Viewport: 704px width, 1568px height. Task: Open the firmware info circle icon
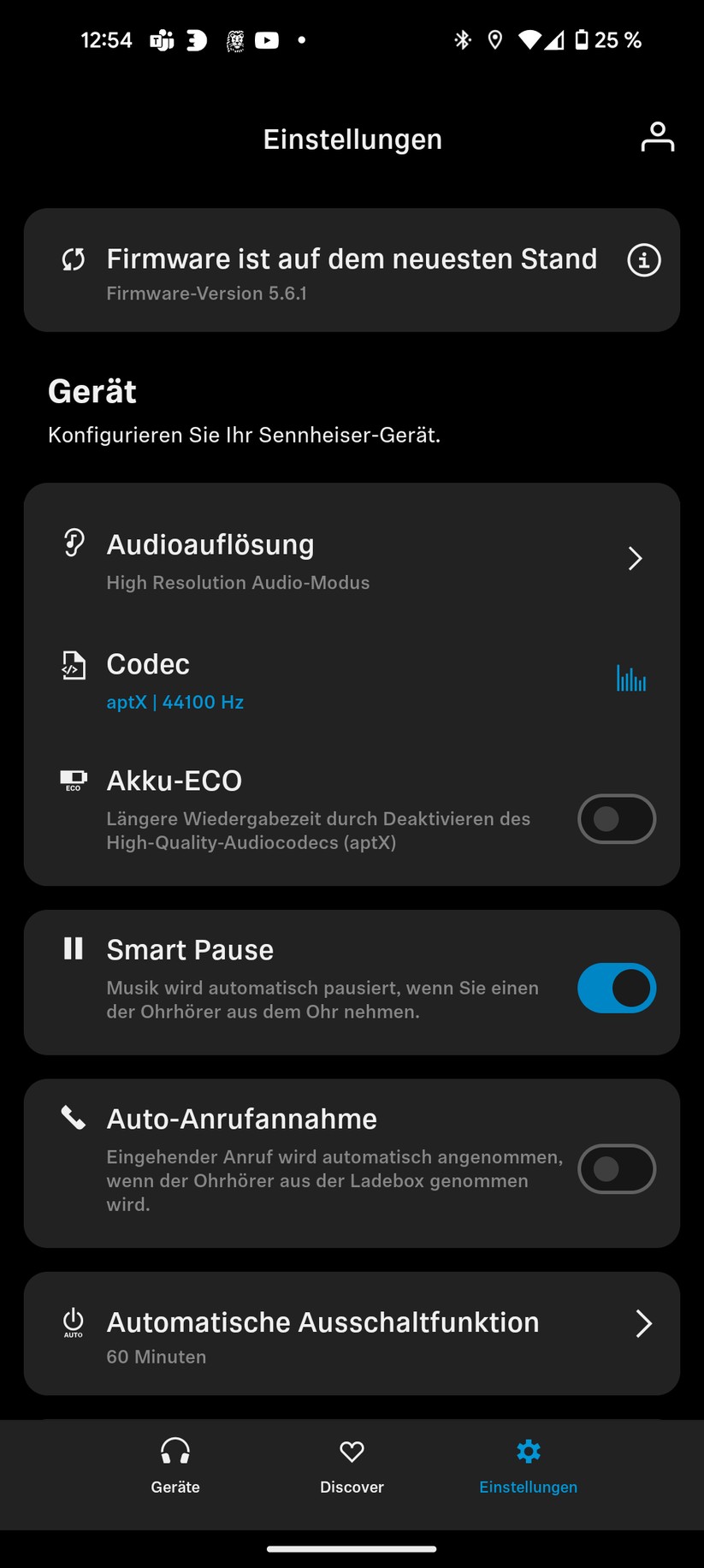click(643, 260)
